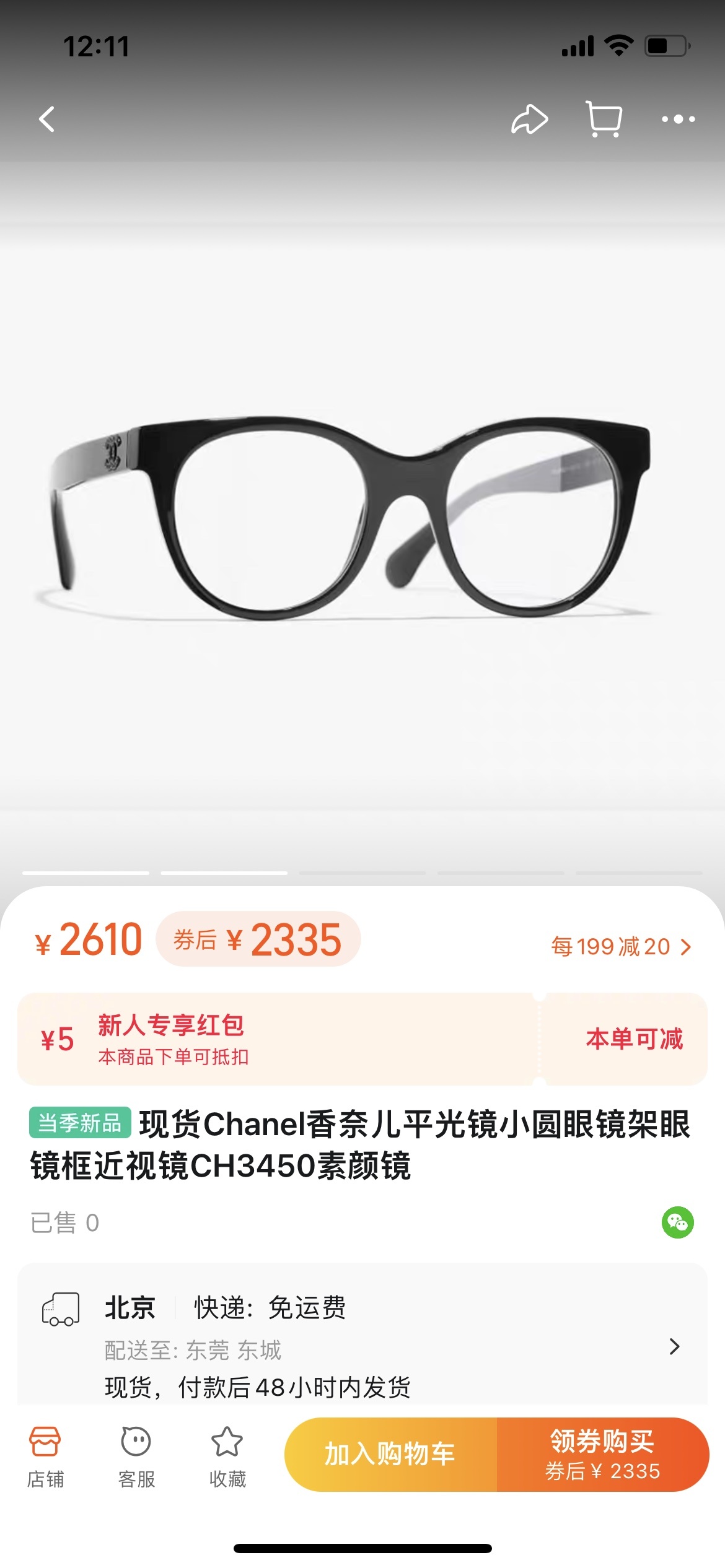Open the shopping cart icon
This screenshot has height=1568, width=725.
click(604, 119)
